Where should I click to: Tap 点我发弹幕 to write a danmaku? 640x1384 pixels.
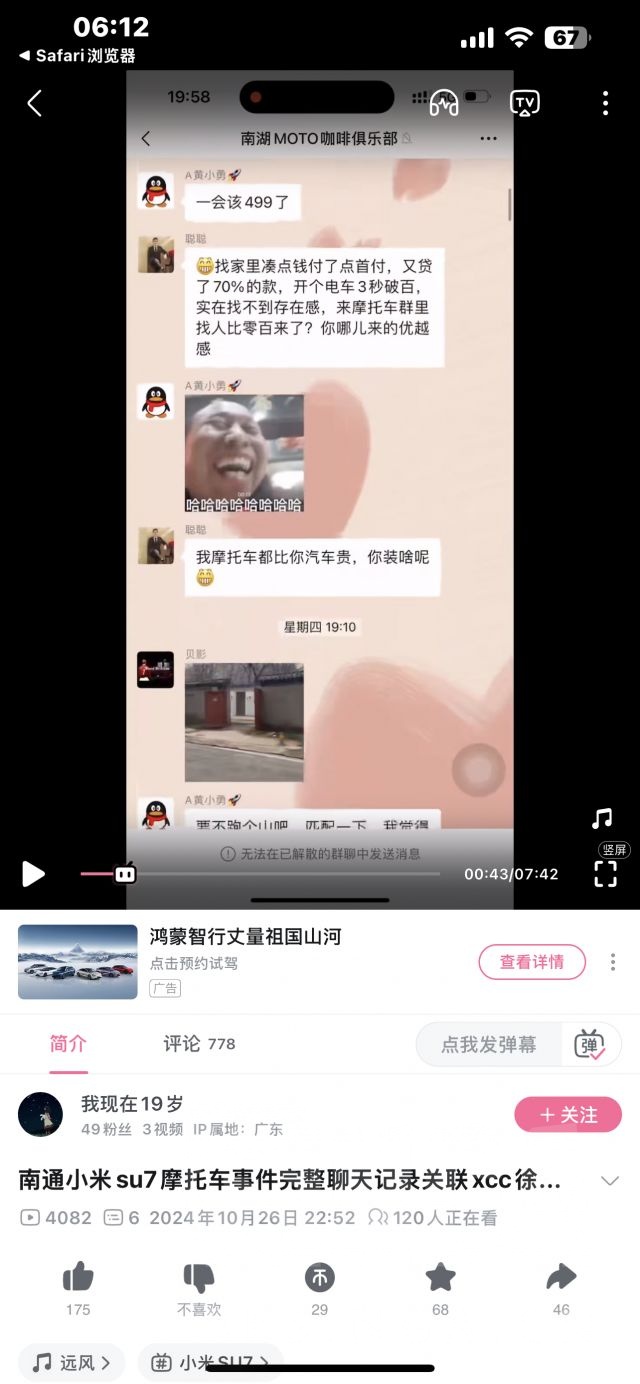(x=488, y=1044)
